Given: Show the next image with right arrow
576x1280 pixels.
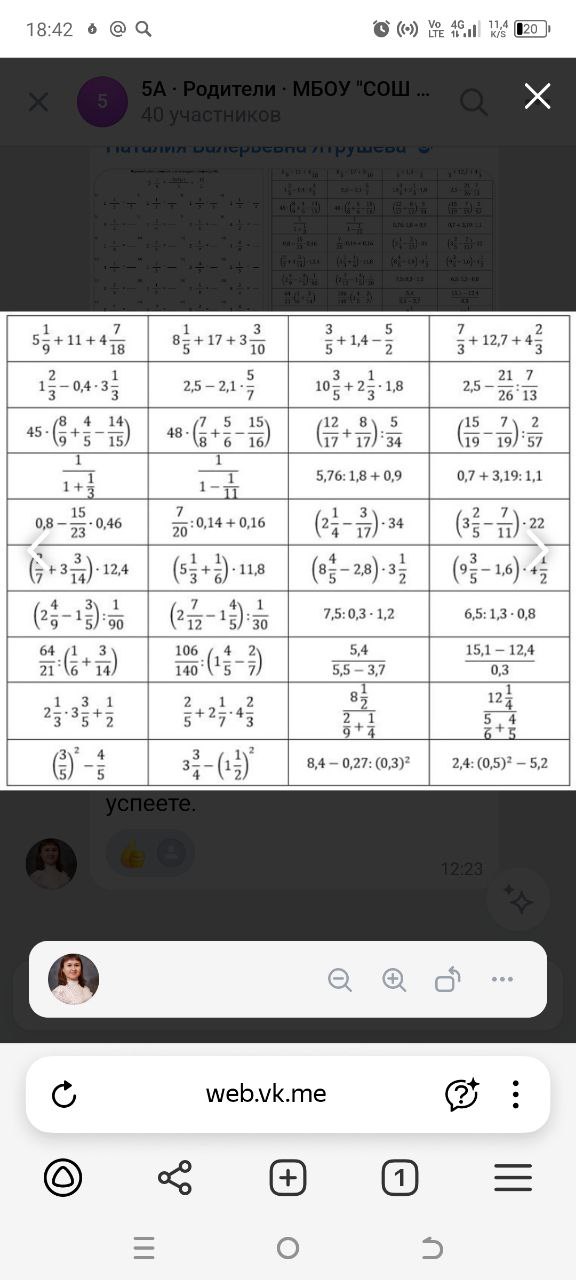Looking at the screenshot, I should [538, 549].
